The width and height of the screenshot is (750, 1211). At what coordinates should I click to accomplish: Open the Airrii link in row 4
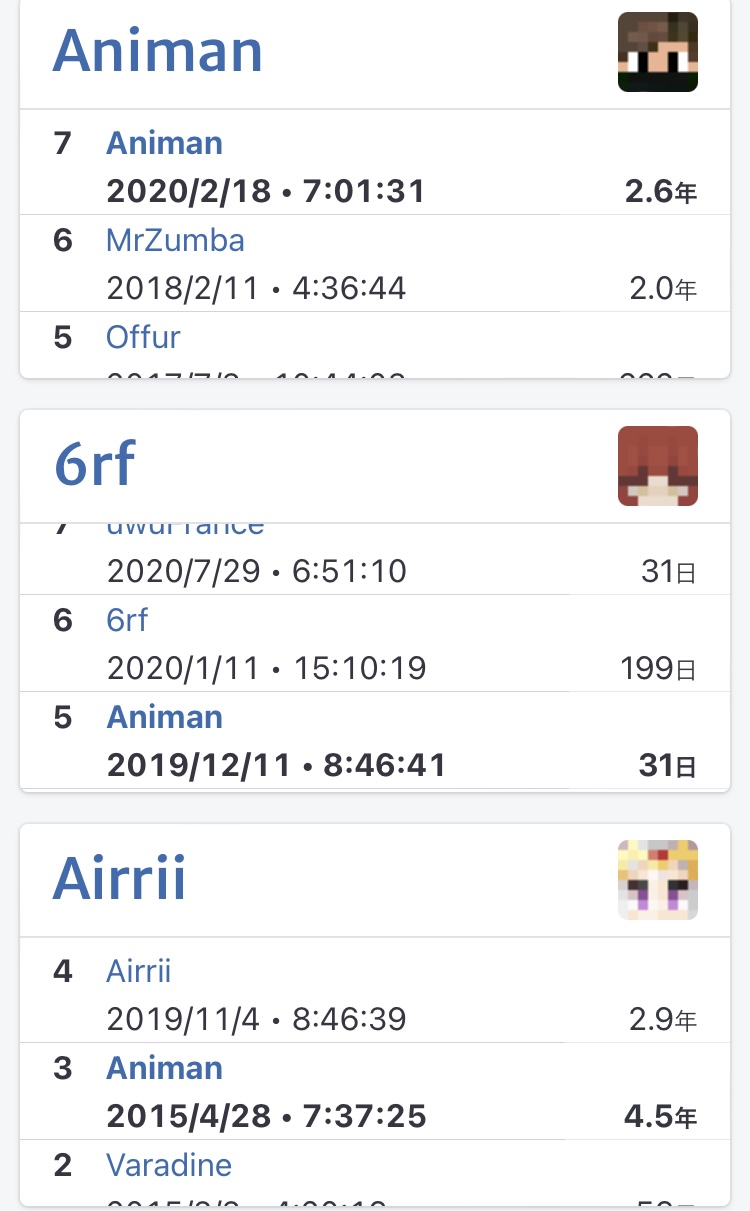pyautogui.click(x=139, y=971)
